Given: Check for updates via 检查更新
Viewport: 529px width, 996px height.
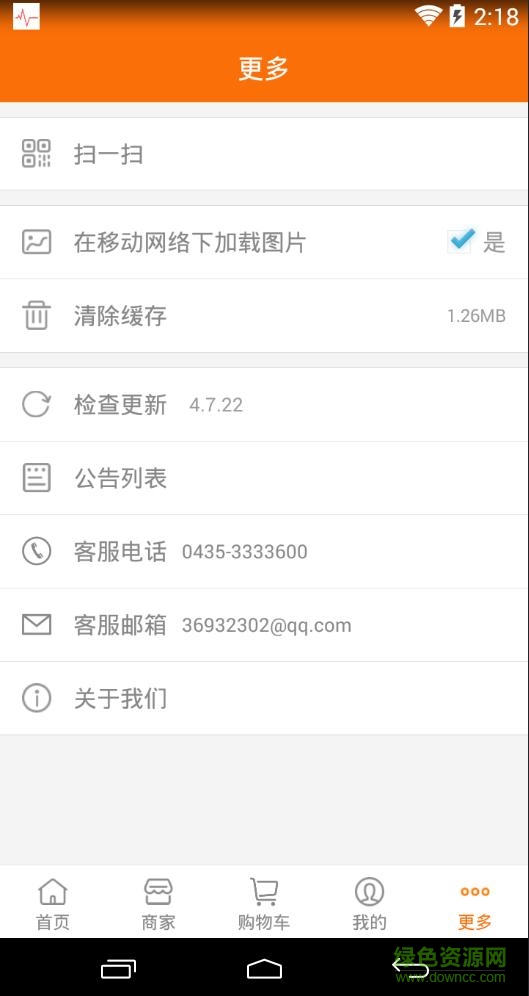Looking at the screenshot, I should tap(264, 405).
